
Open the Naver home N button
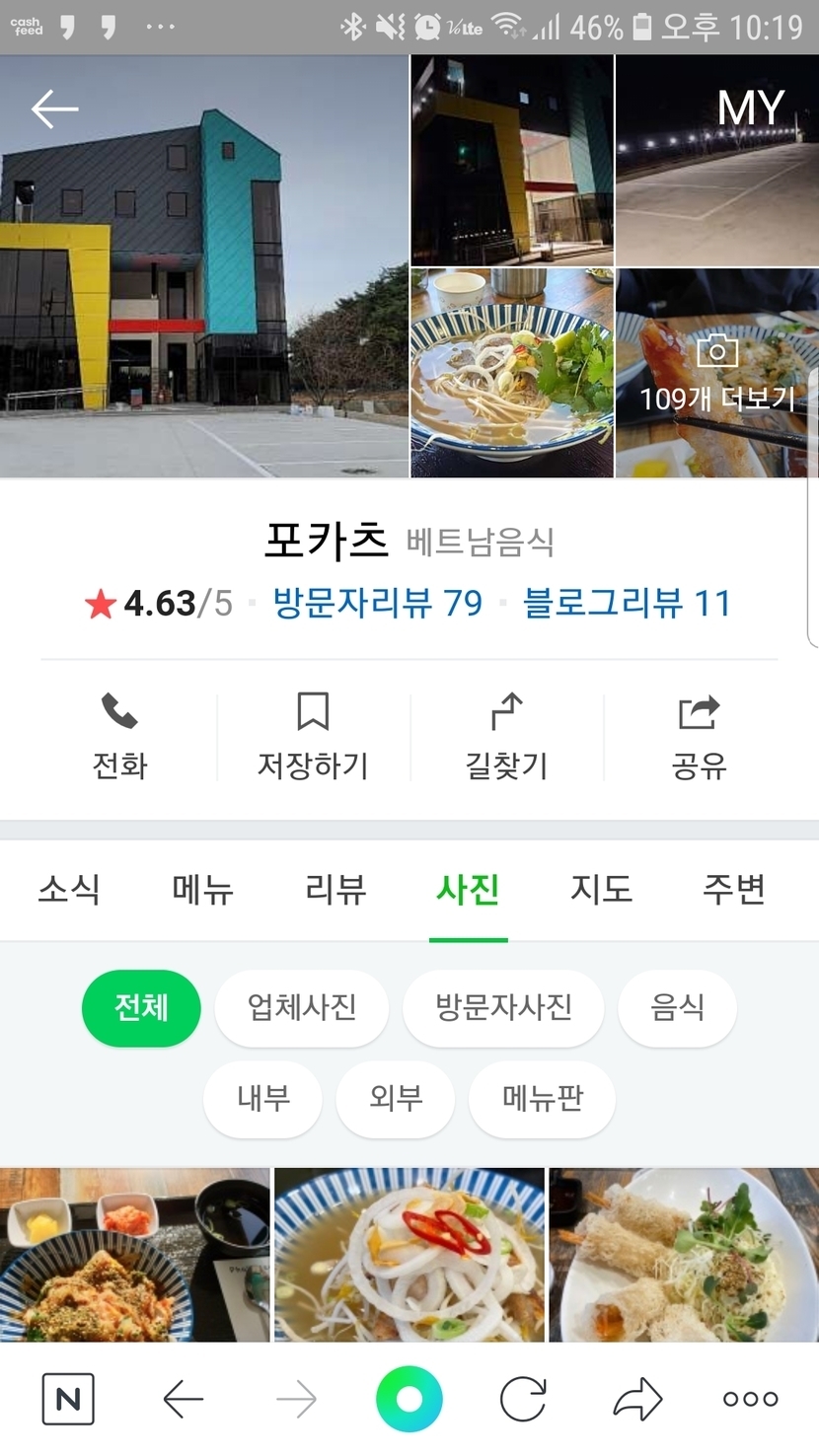68,1399
